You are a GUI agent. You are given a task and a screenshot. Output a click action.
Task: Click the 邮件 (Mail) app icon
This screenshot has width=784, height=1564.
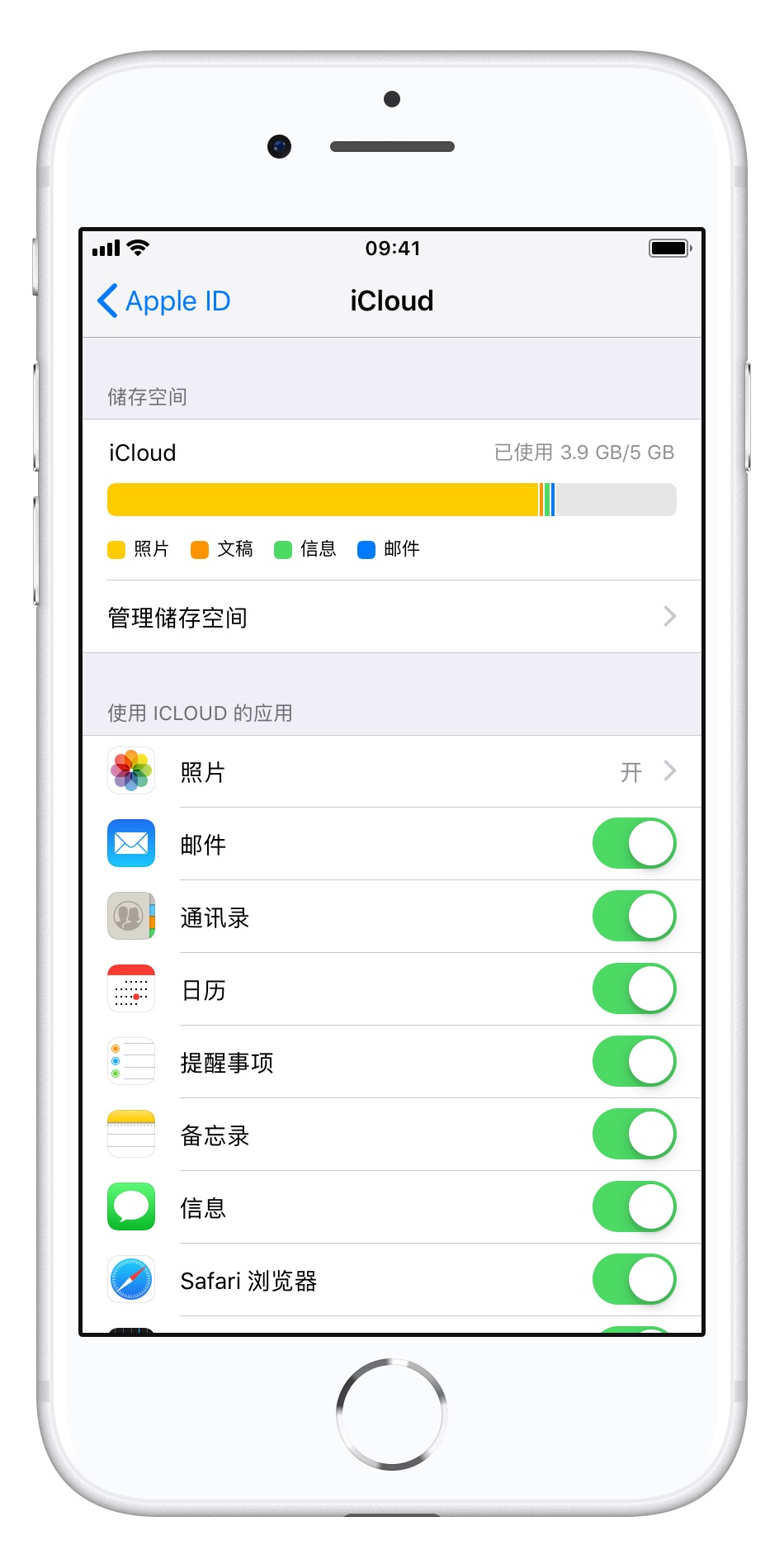pos(130,843)
